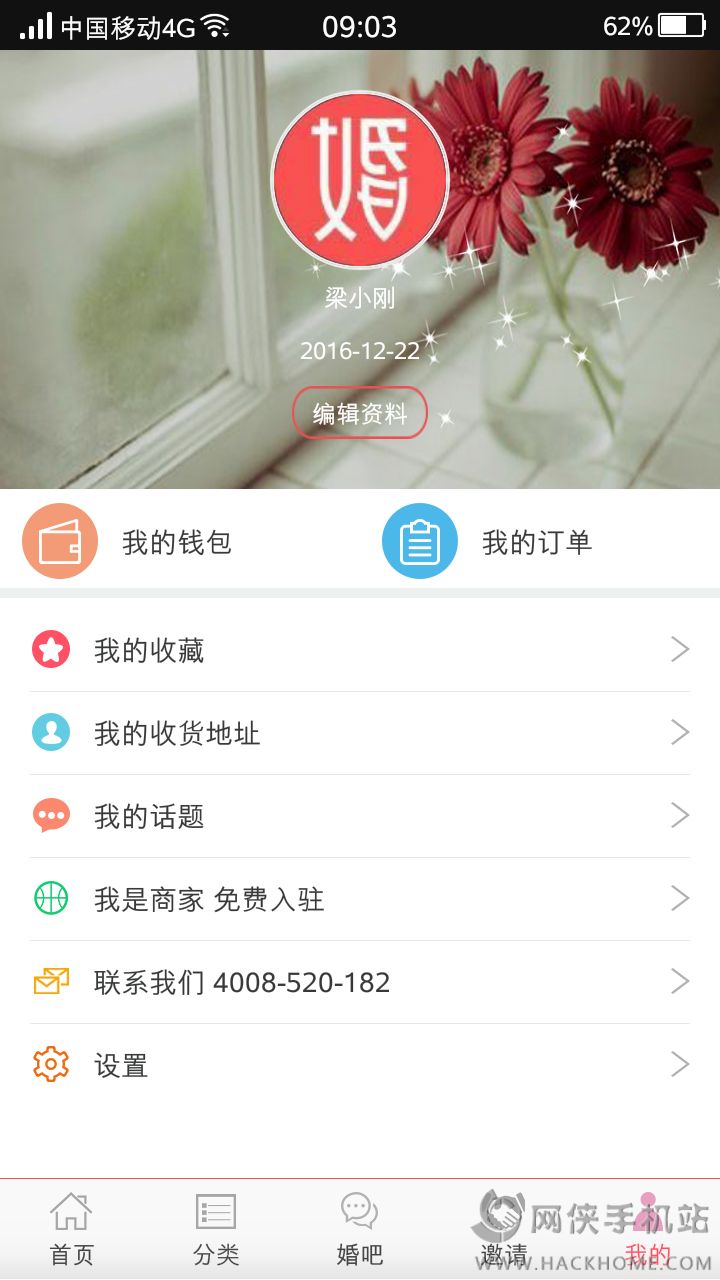Open the profile avatar picture

pos(360,180)
